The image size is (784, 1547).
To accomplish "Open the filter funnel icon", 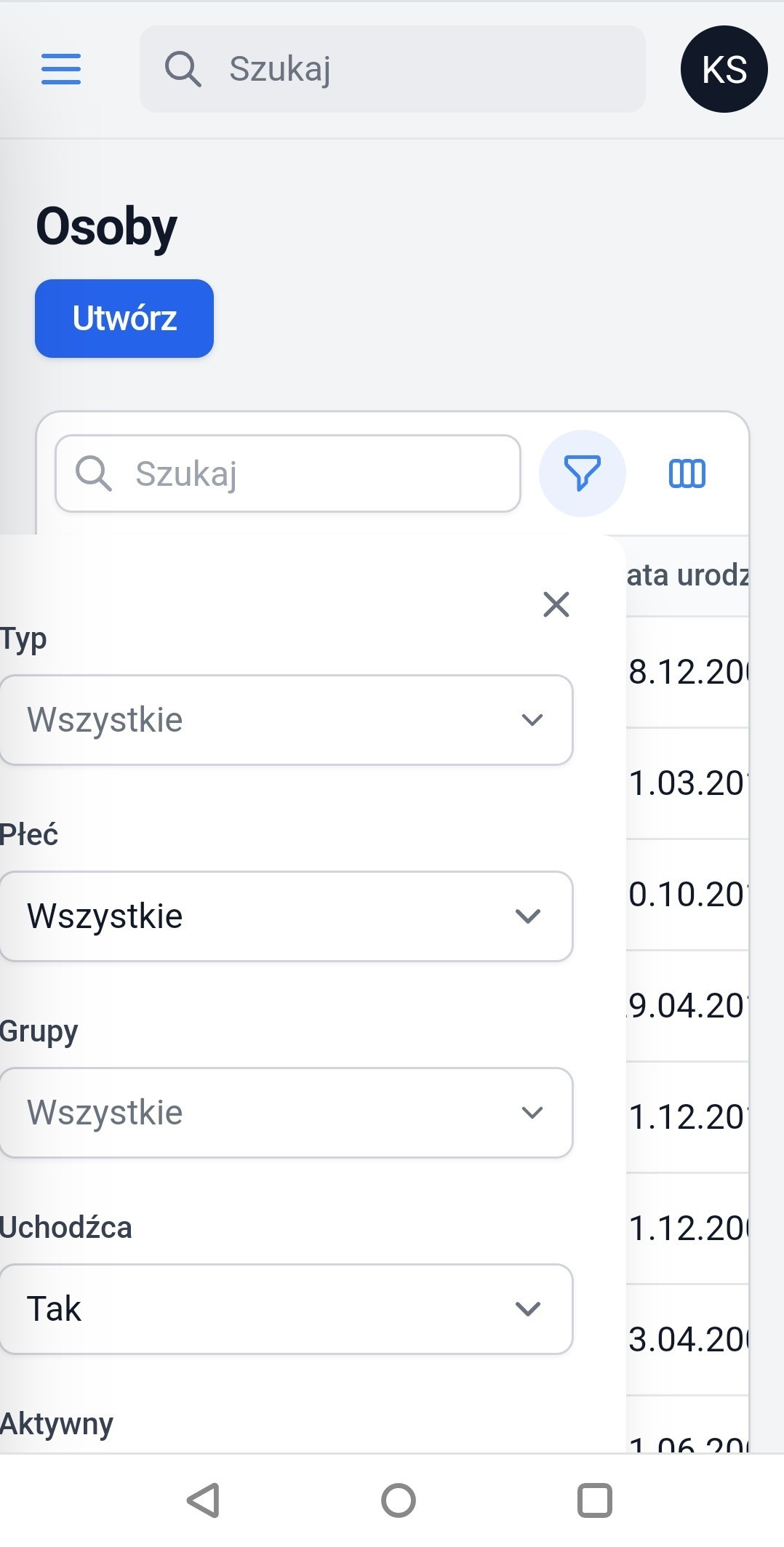I will (581, 473).
